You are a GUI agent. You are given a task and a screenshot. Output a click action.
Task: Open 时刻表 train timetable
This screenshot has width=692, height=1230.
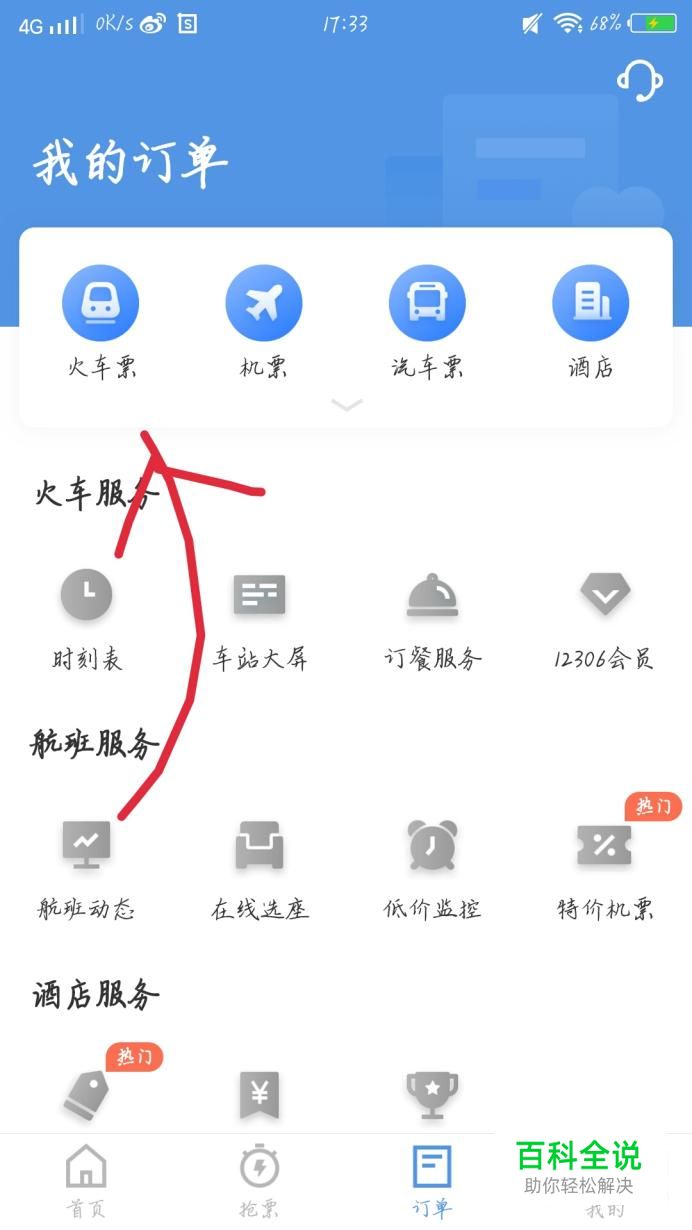[87, 617]
